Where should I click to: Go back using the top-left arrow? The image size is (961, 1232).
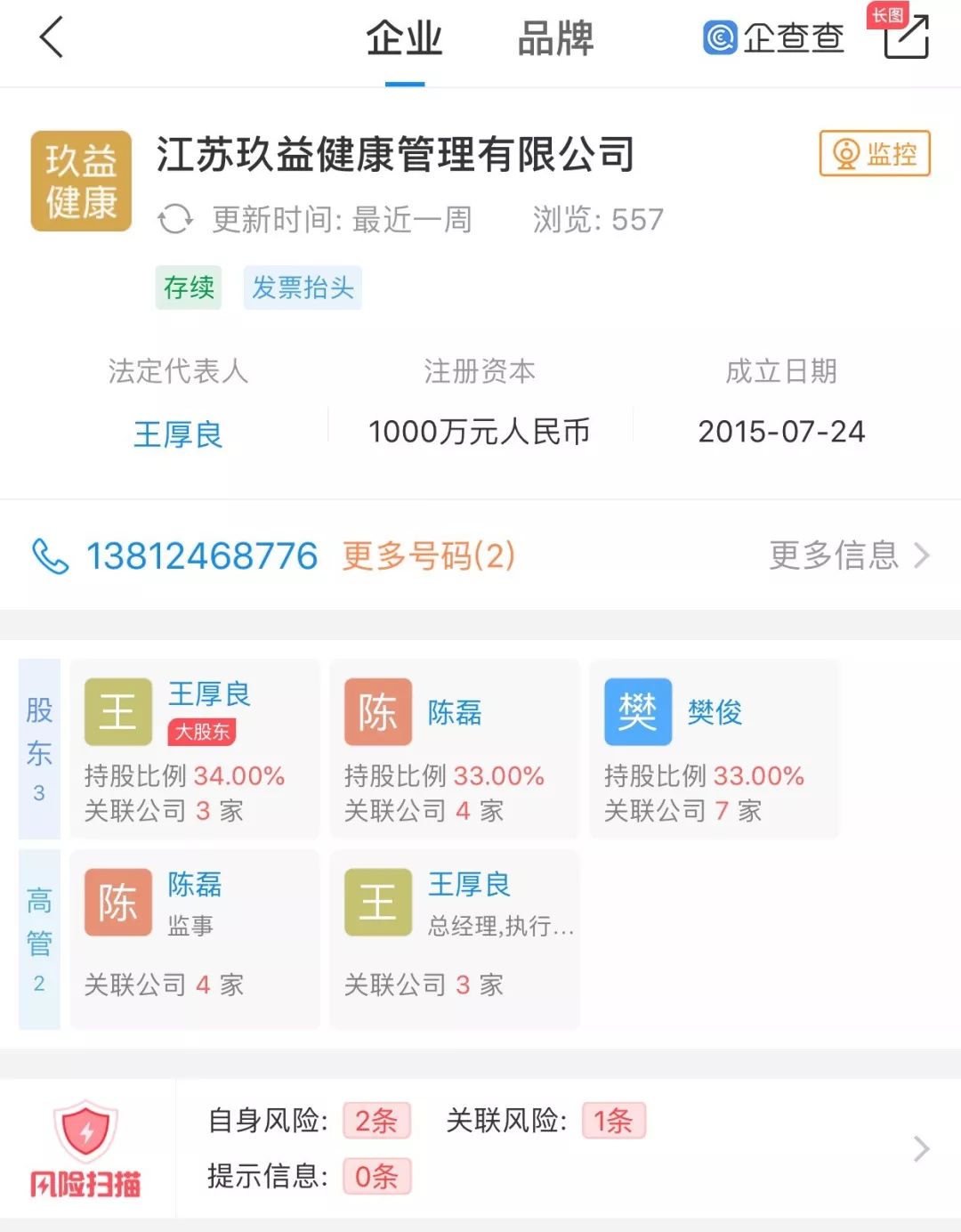click(x=52, y=38)
